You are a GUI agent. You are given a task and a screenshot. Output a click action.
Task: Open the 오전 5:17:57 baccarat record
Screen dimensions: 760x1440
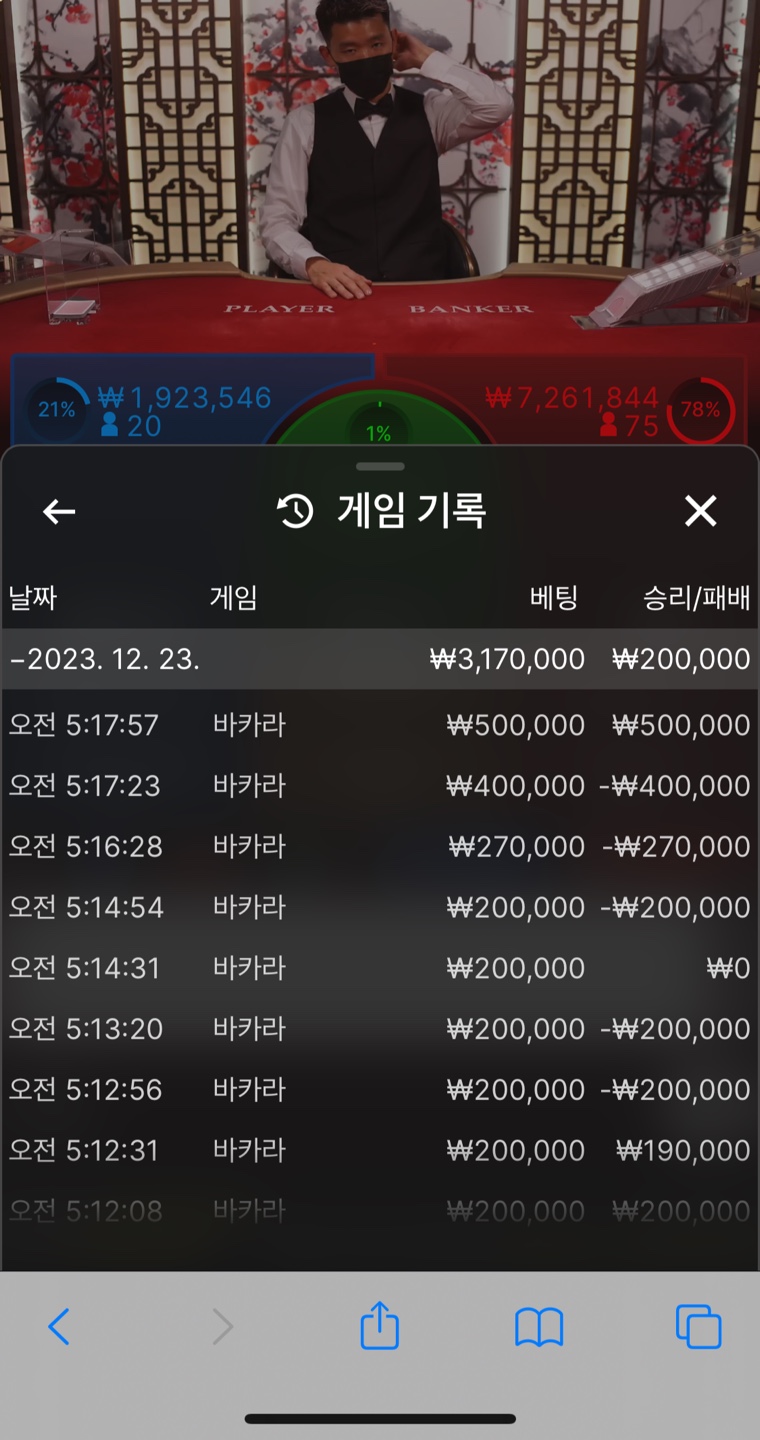click(x=380, y=725)
